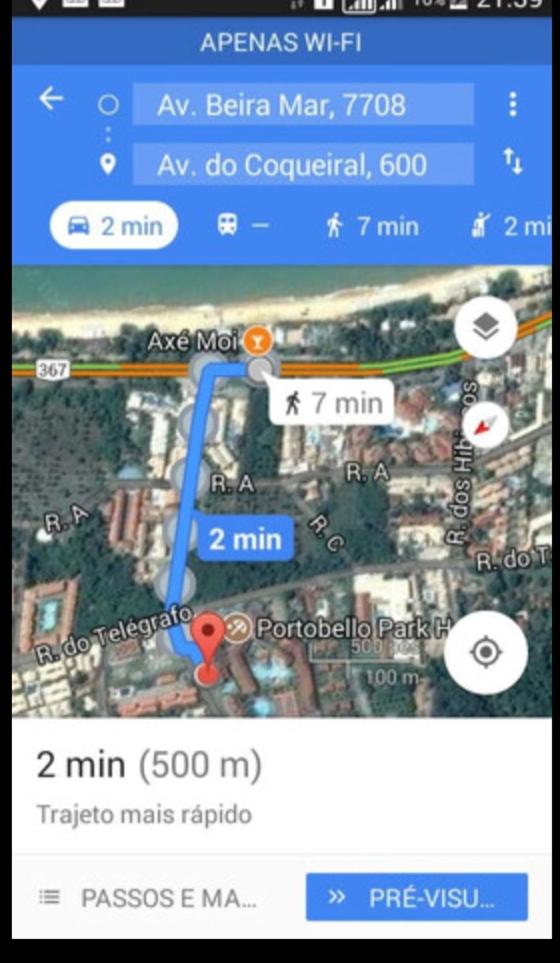Open the three-dot overflow menu
560x963 pixels.
(x=513, y=104)
